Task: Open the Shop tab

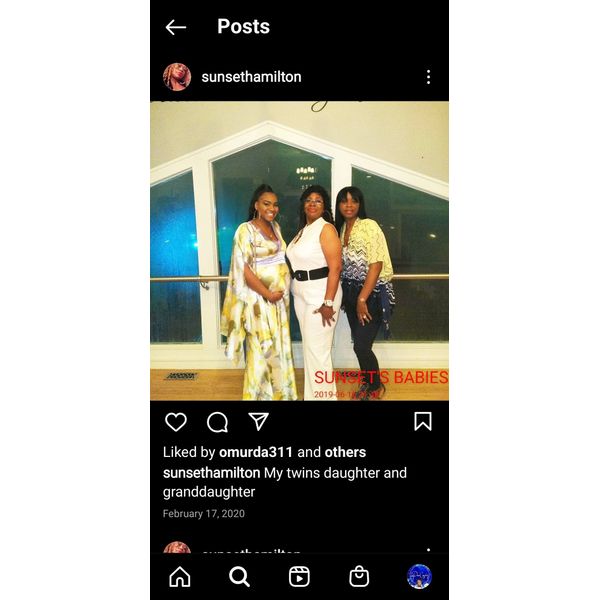Action: tap(359, 576)
